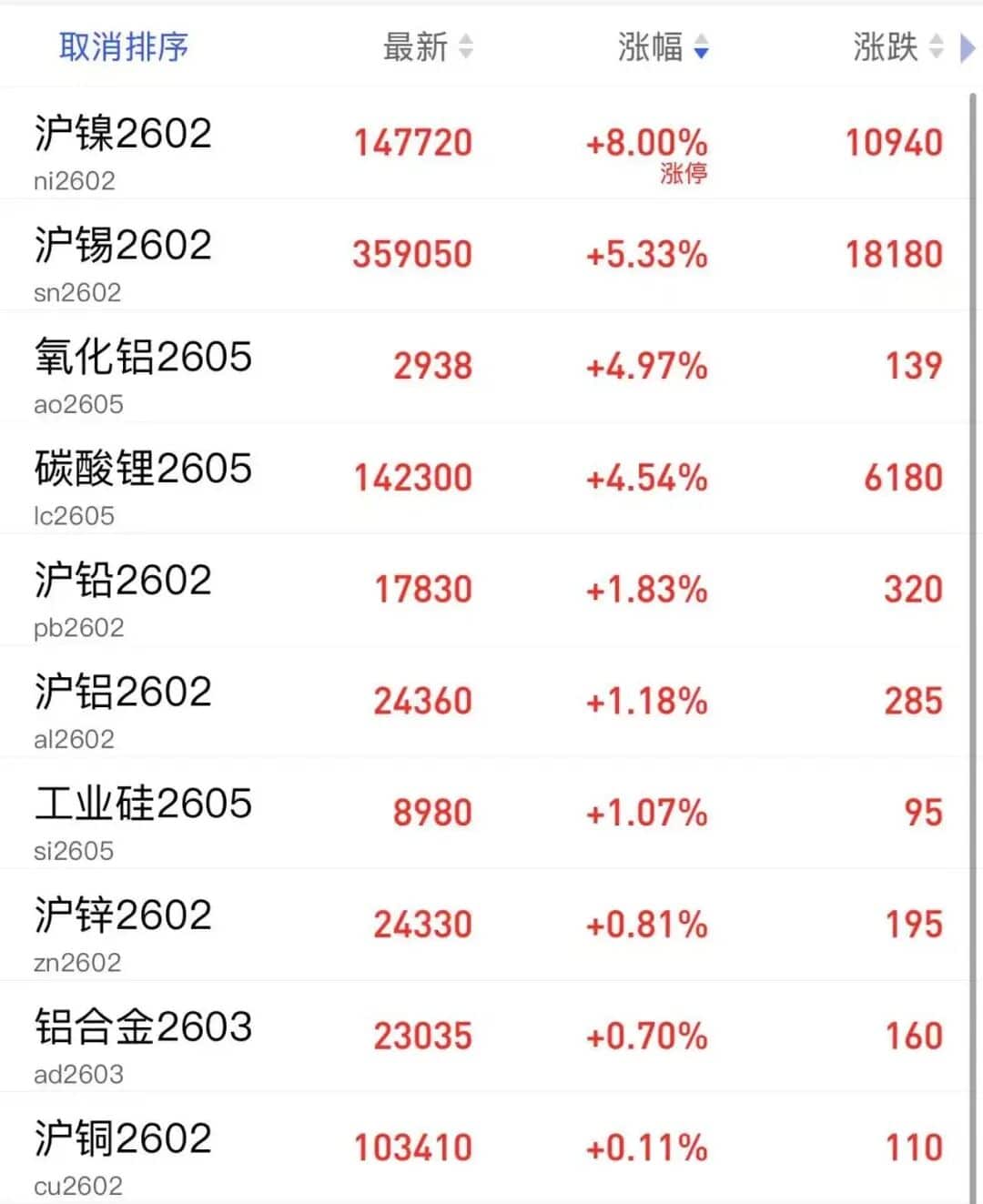Toggle sorting off via 取消排序
Screen dimensions: 983x1204
[x=124, y=47]
